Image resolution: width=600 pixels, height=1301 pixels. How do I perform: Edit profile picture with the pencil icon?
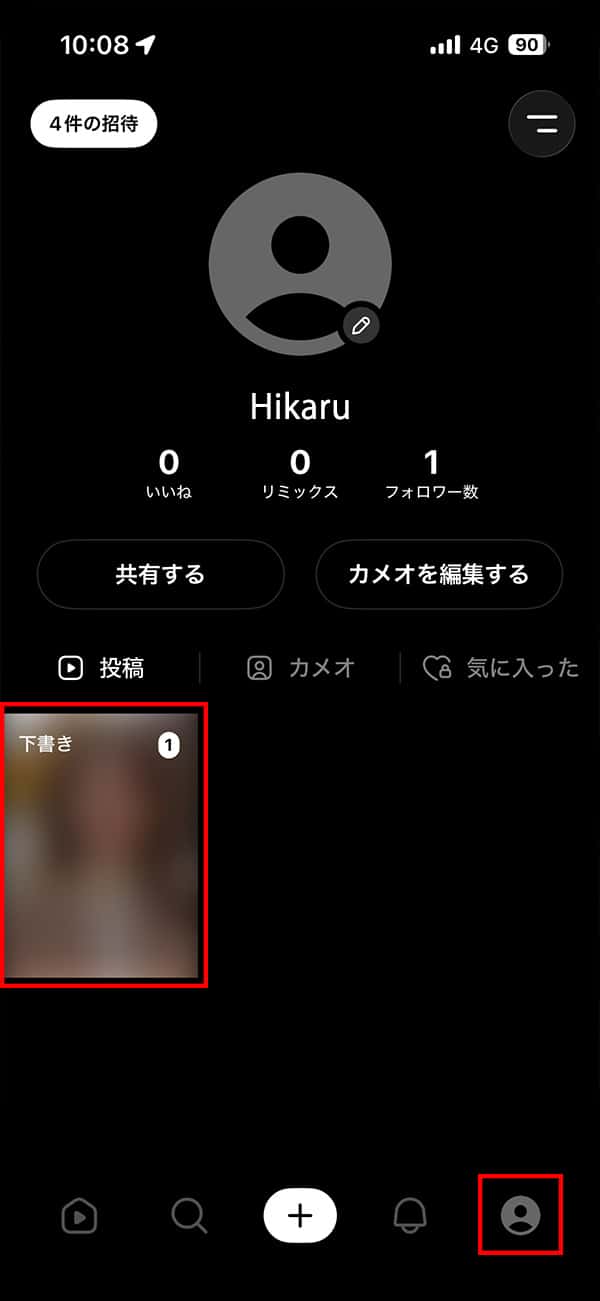coord(361,325)
